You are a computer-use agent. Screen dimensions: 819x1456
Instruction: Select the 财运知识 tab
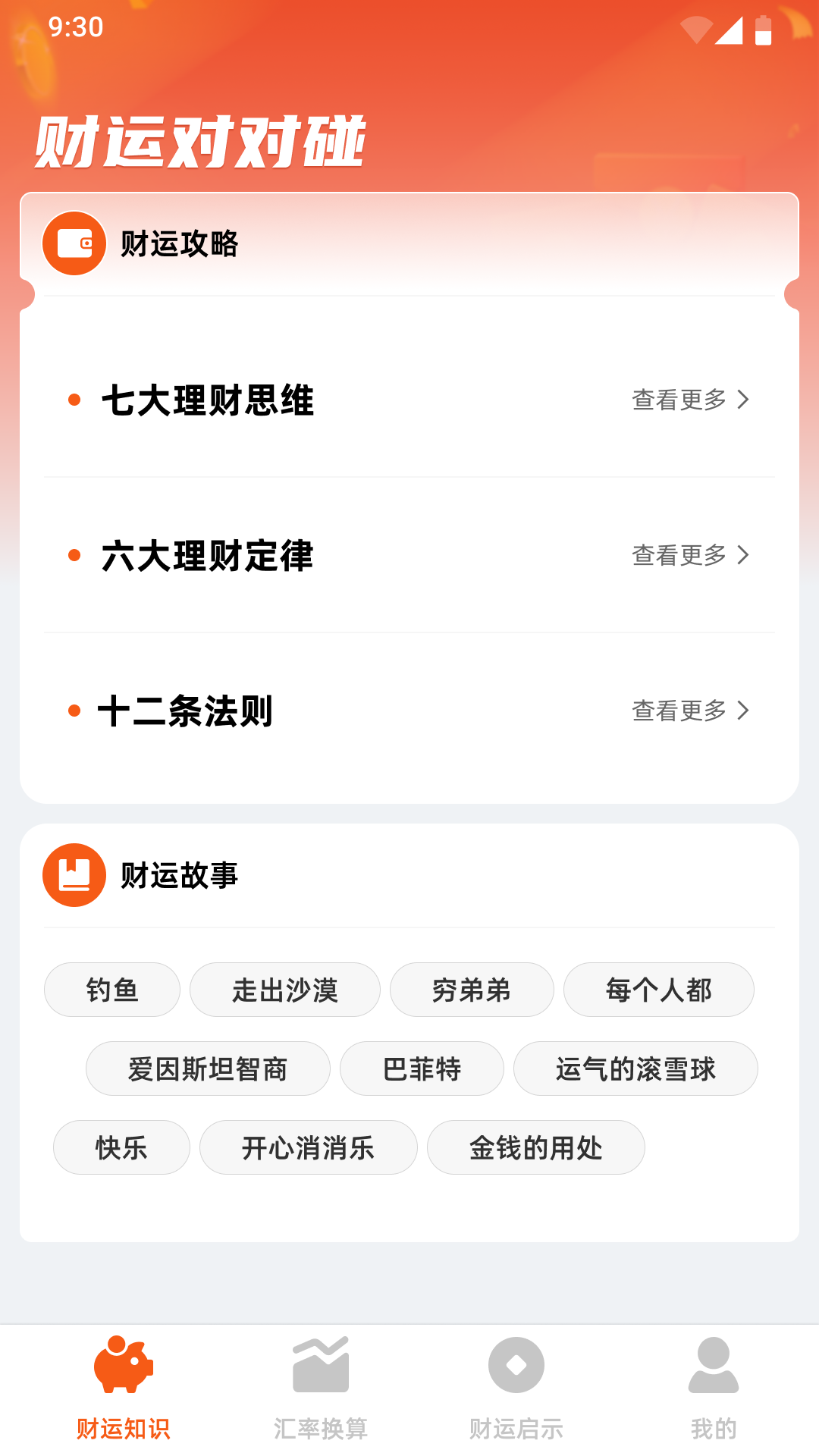tap(123, 1388)
